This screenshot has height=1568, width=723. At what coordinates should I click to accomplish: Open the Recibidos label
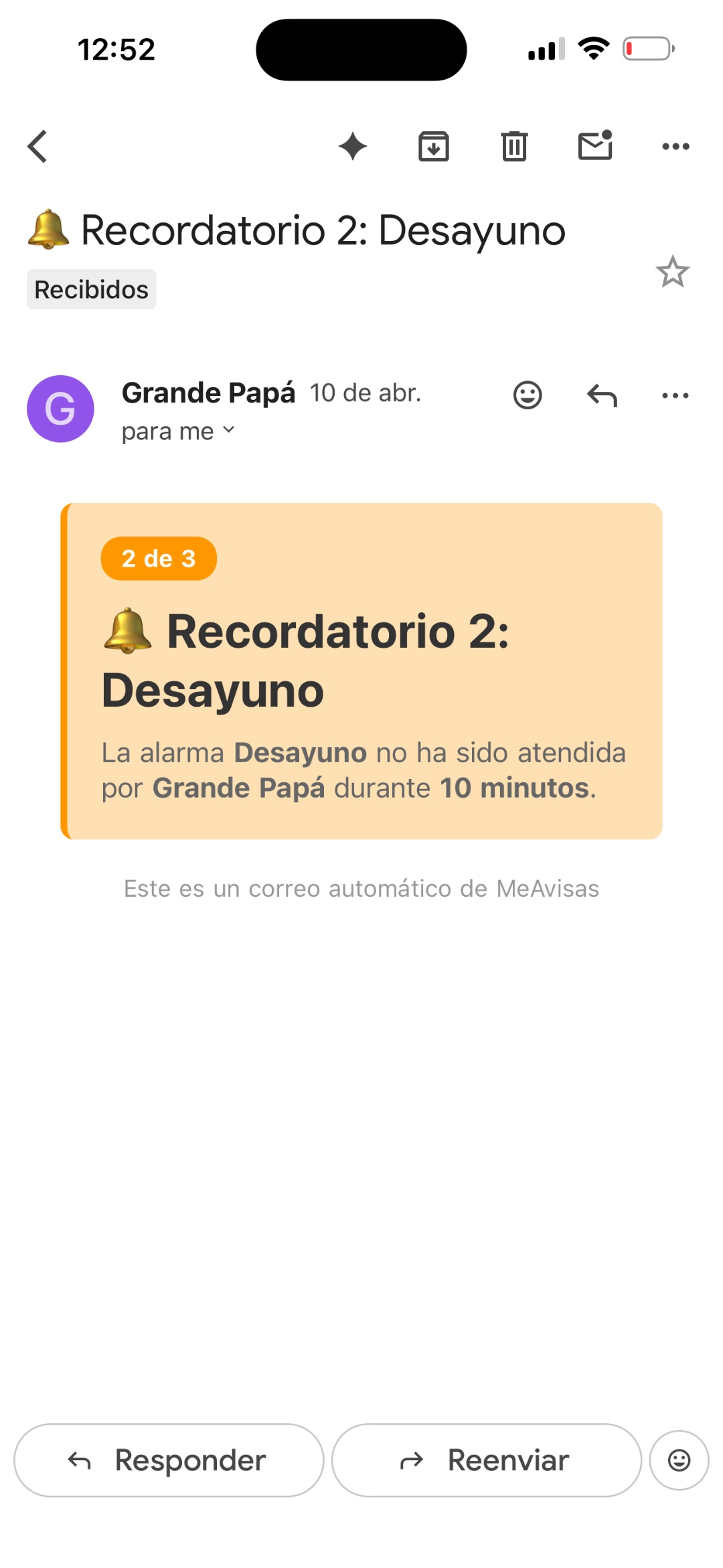91,289
